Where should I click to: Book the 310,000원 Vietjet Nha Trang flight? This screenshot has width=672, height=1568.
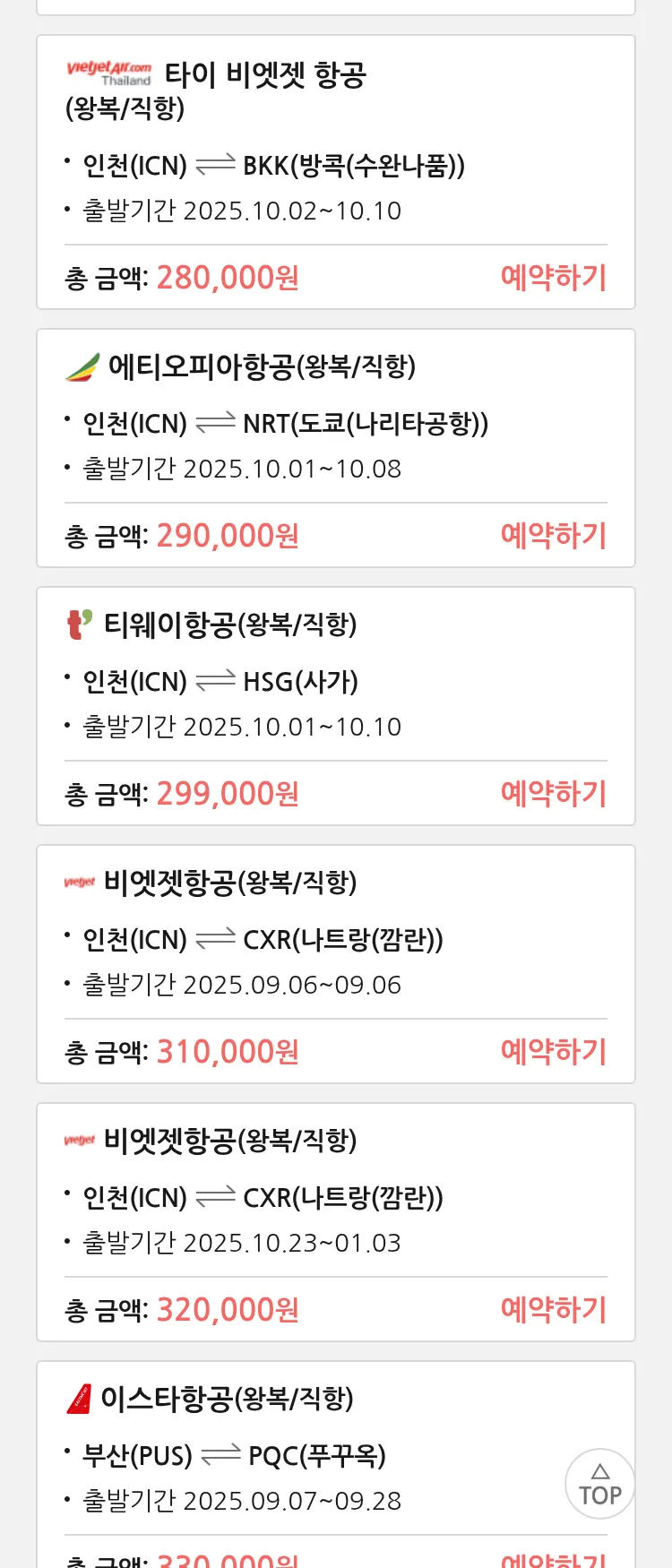pyautogui.click(x=553, y=1052)
